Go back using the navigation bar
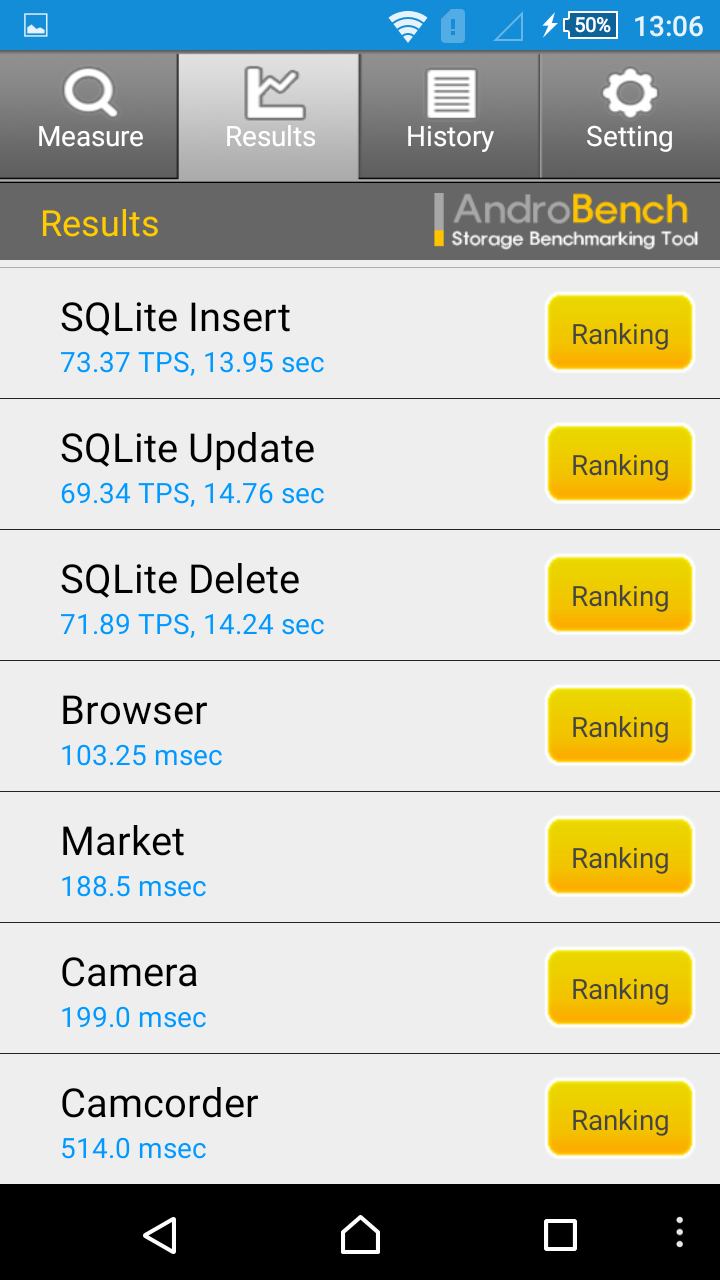 [x=160, y=1234]
